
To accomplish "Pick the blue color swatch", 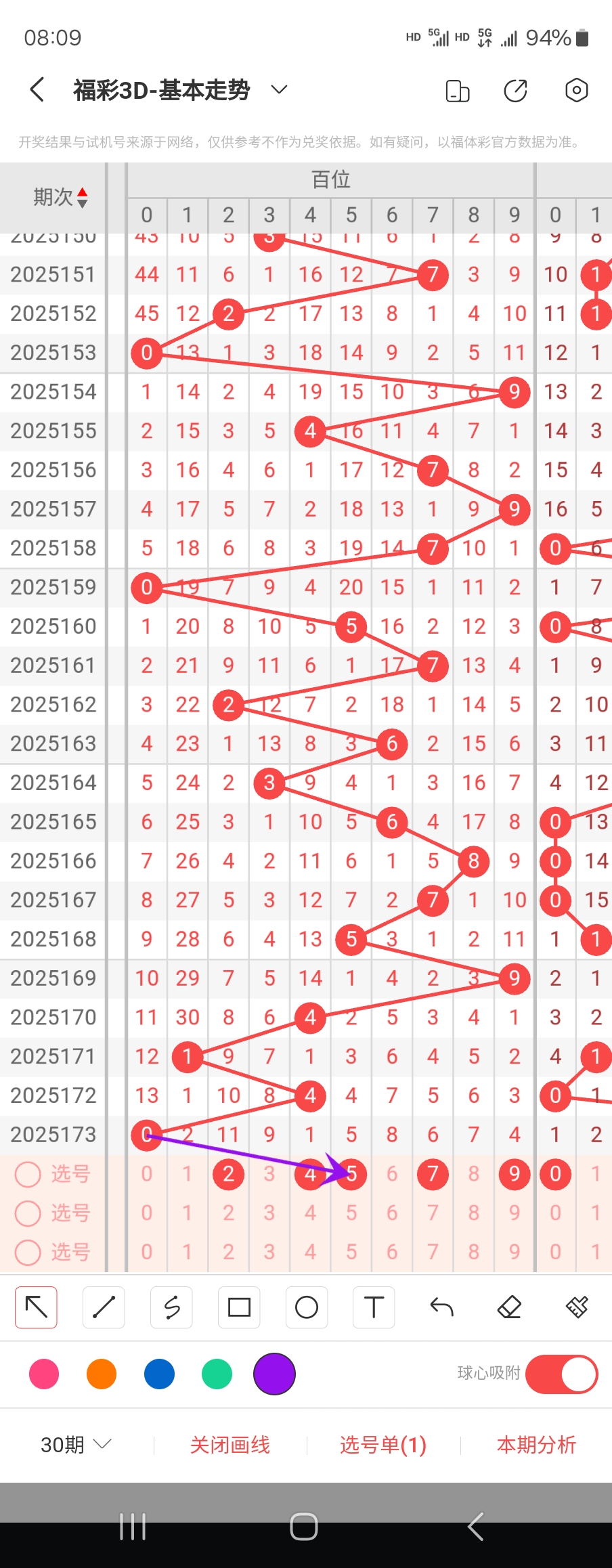I will (x=159, y=1374).
